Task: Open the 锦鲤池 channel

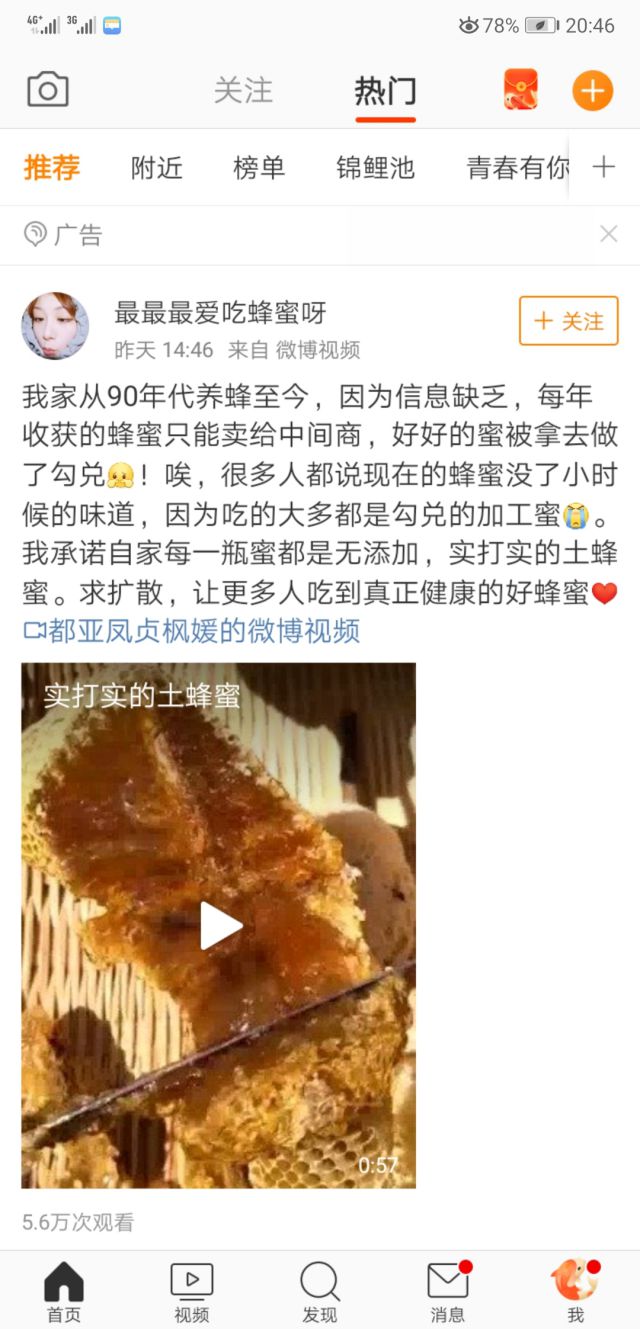Action: [x=375, y=168]
